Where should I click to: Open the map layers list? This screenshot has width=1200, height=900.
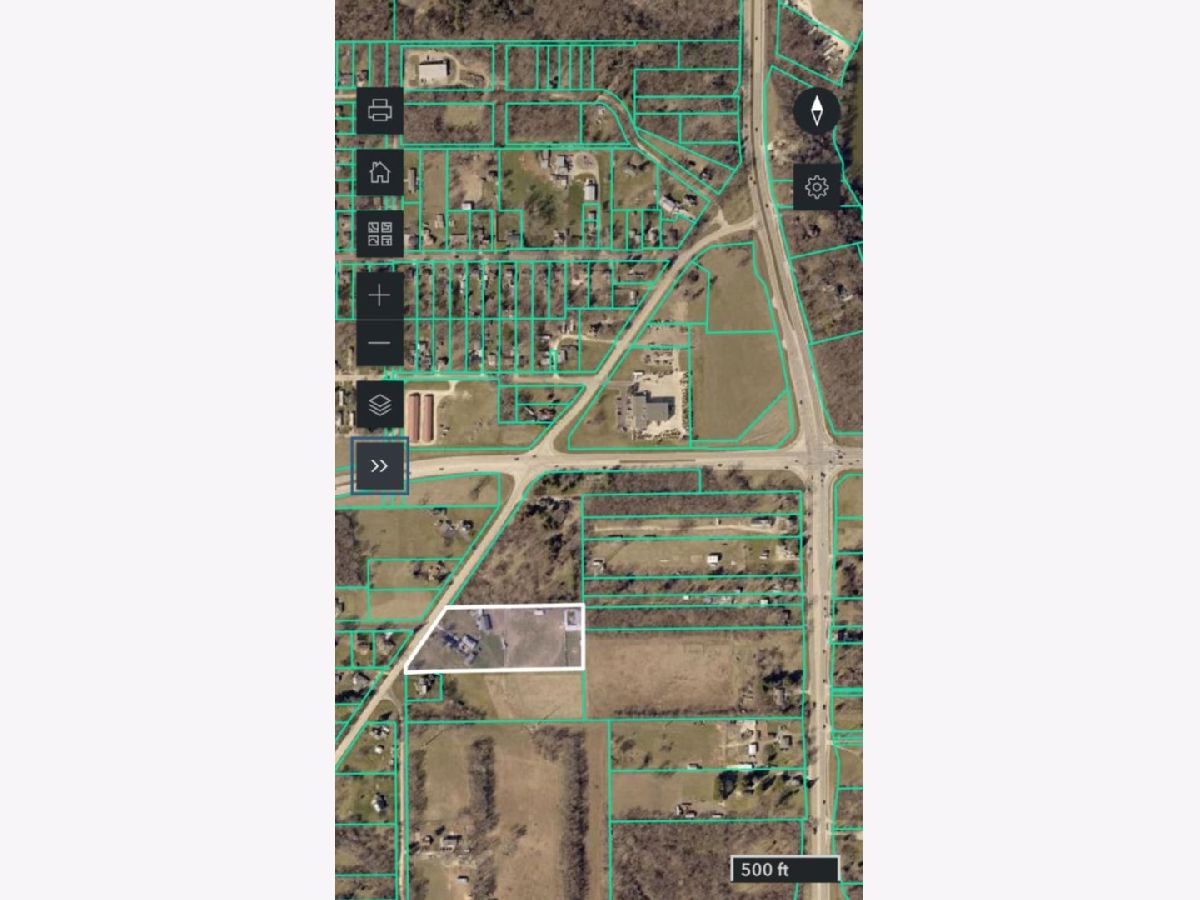coord(380,405)
